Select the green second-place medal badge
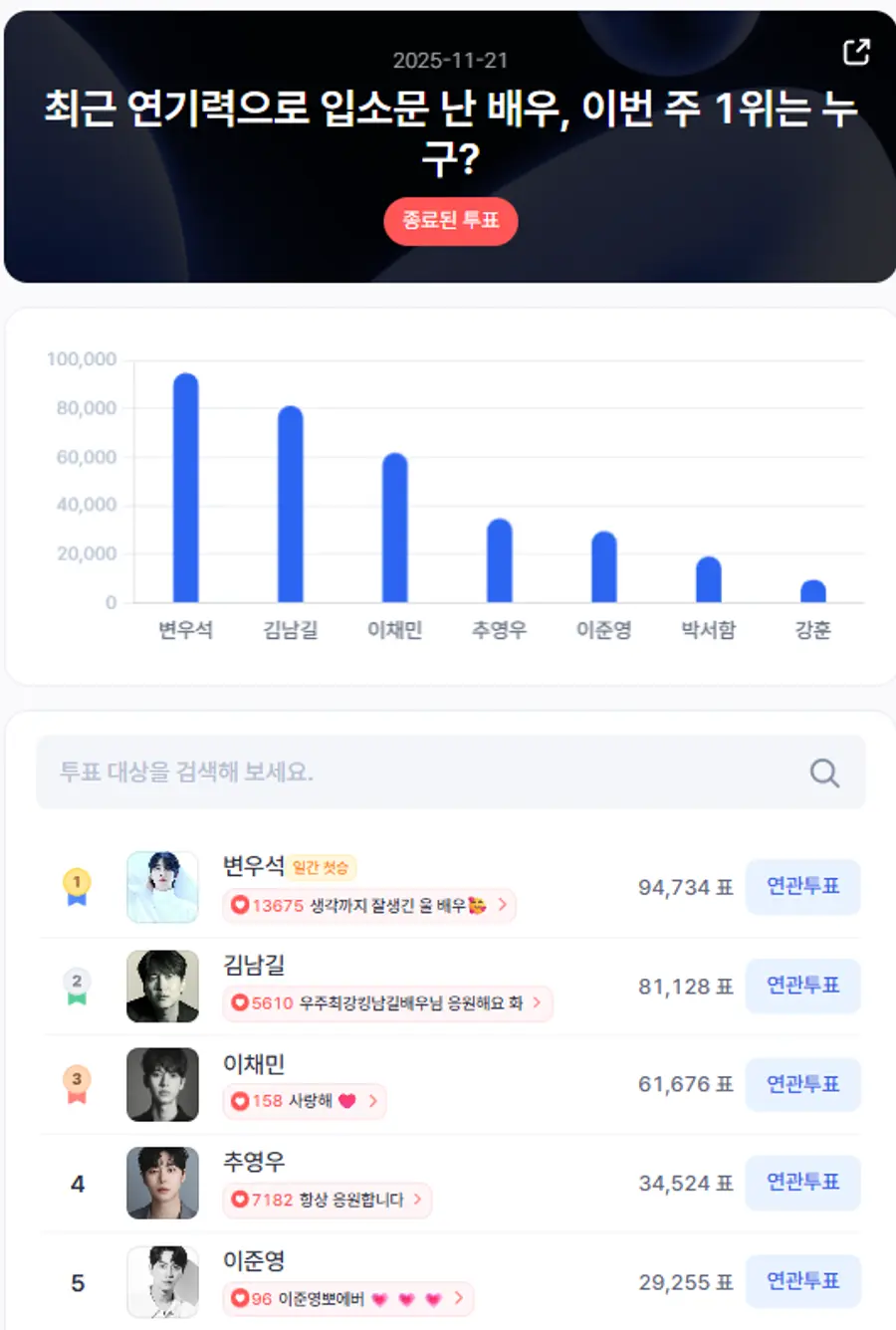Viewport: 896px width, 1330px height. [77, 984]
